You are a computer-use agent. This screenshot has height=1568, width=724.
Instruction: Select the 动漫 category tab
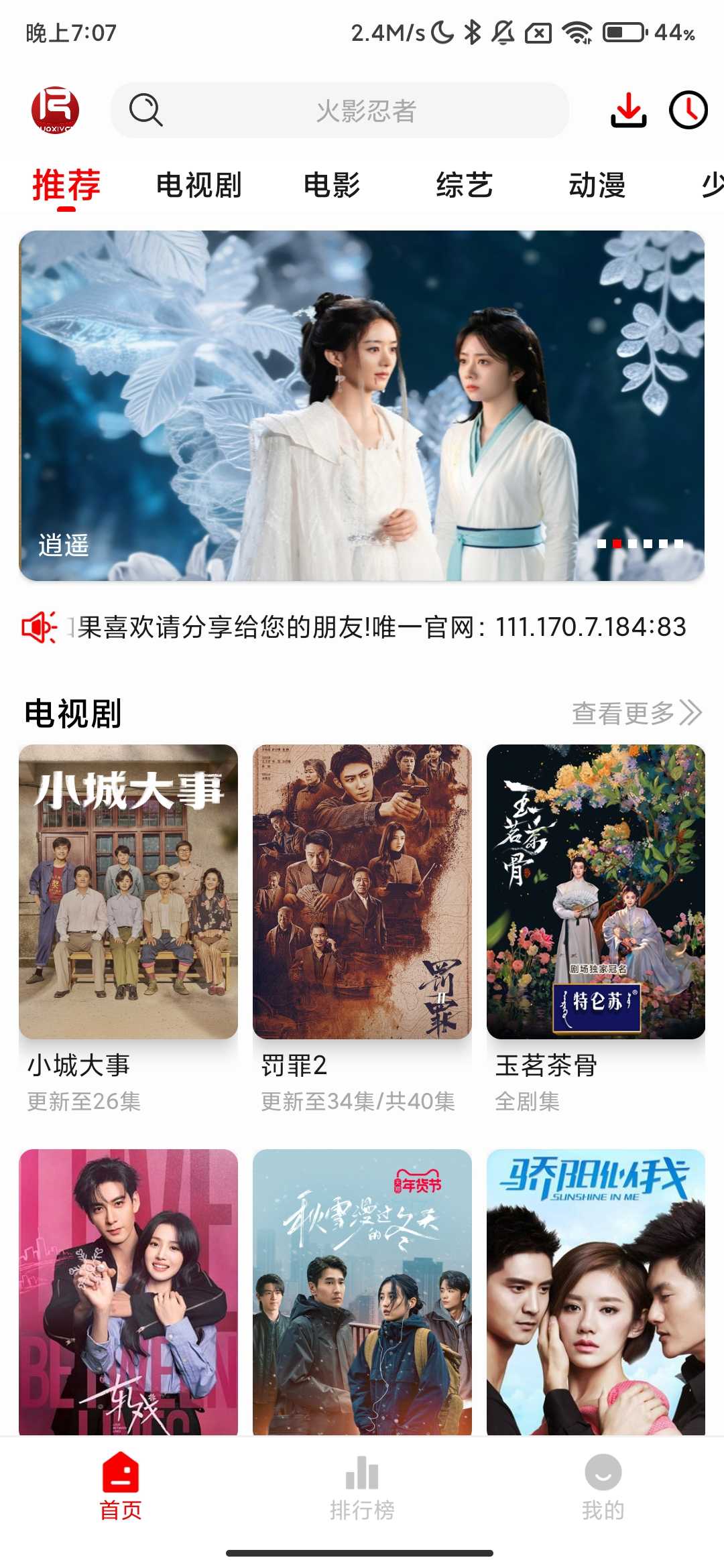click(x=599, y=186)
